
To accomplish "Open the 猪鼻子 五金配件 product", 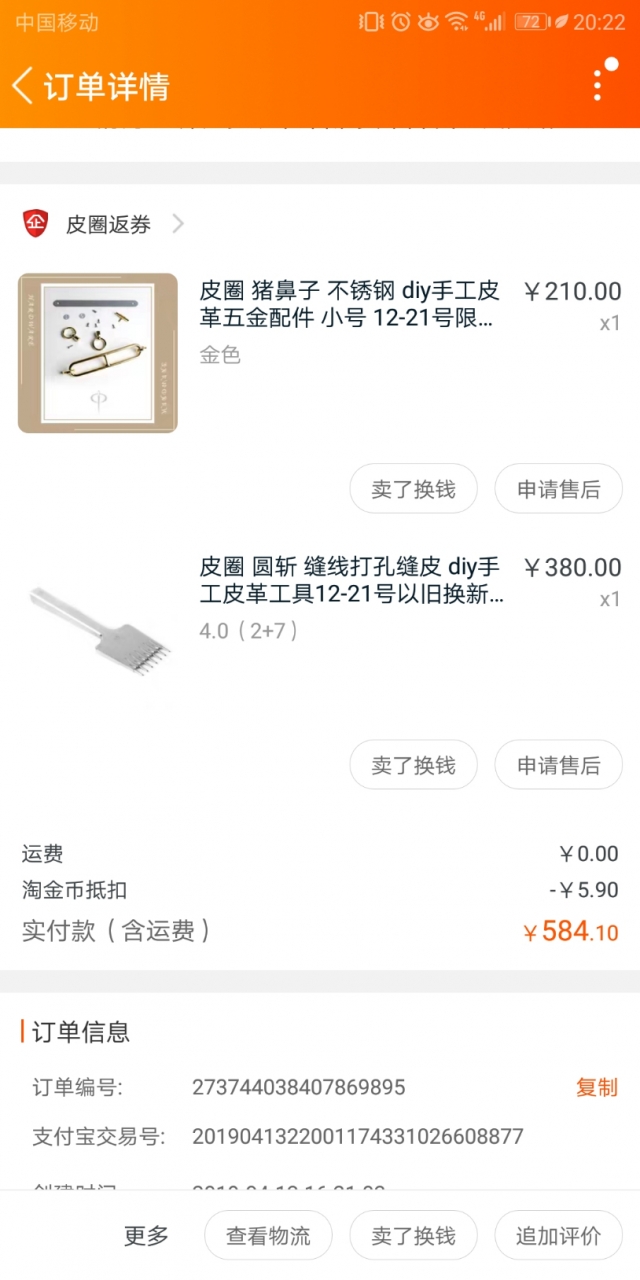I will point(348,305).
